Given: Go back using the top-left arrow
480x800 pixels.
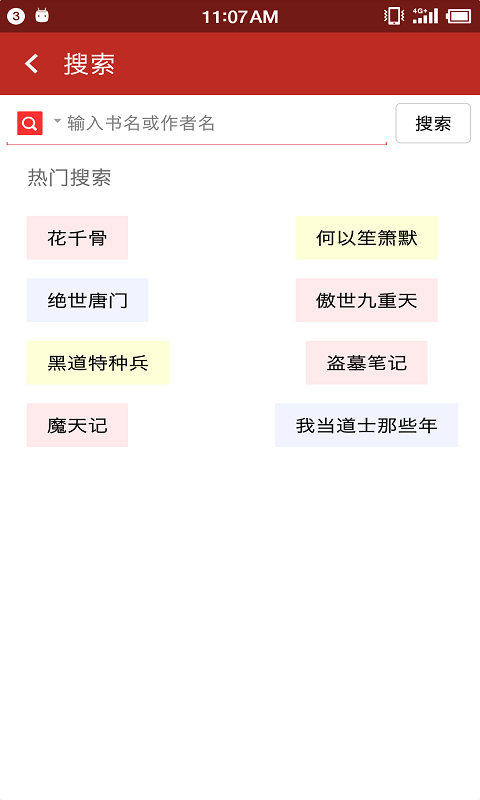Looking at the screenshot, I should pyautogui.click(x=32, y=64).
